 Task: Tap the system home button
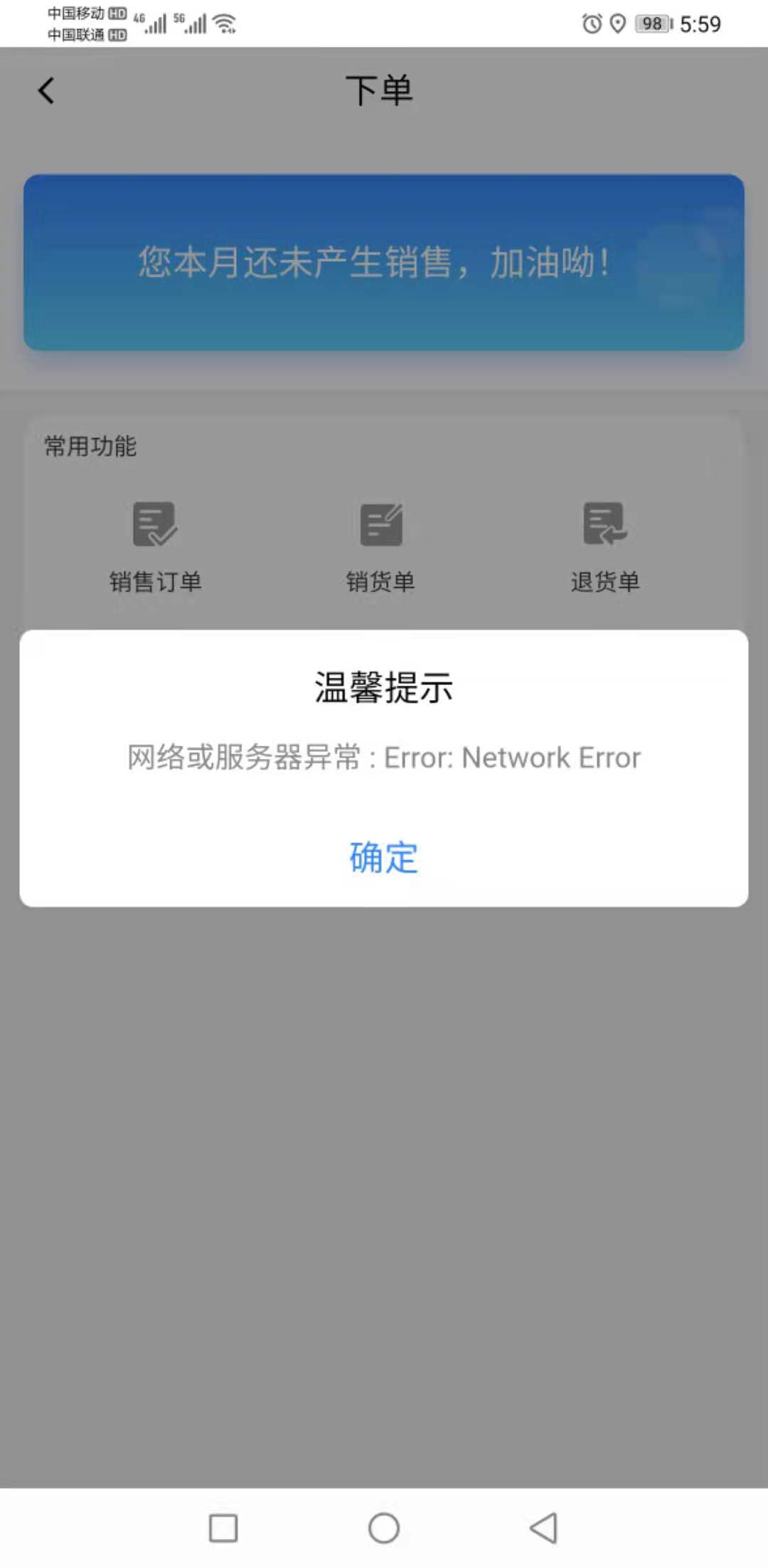tap(384, 1527)
